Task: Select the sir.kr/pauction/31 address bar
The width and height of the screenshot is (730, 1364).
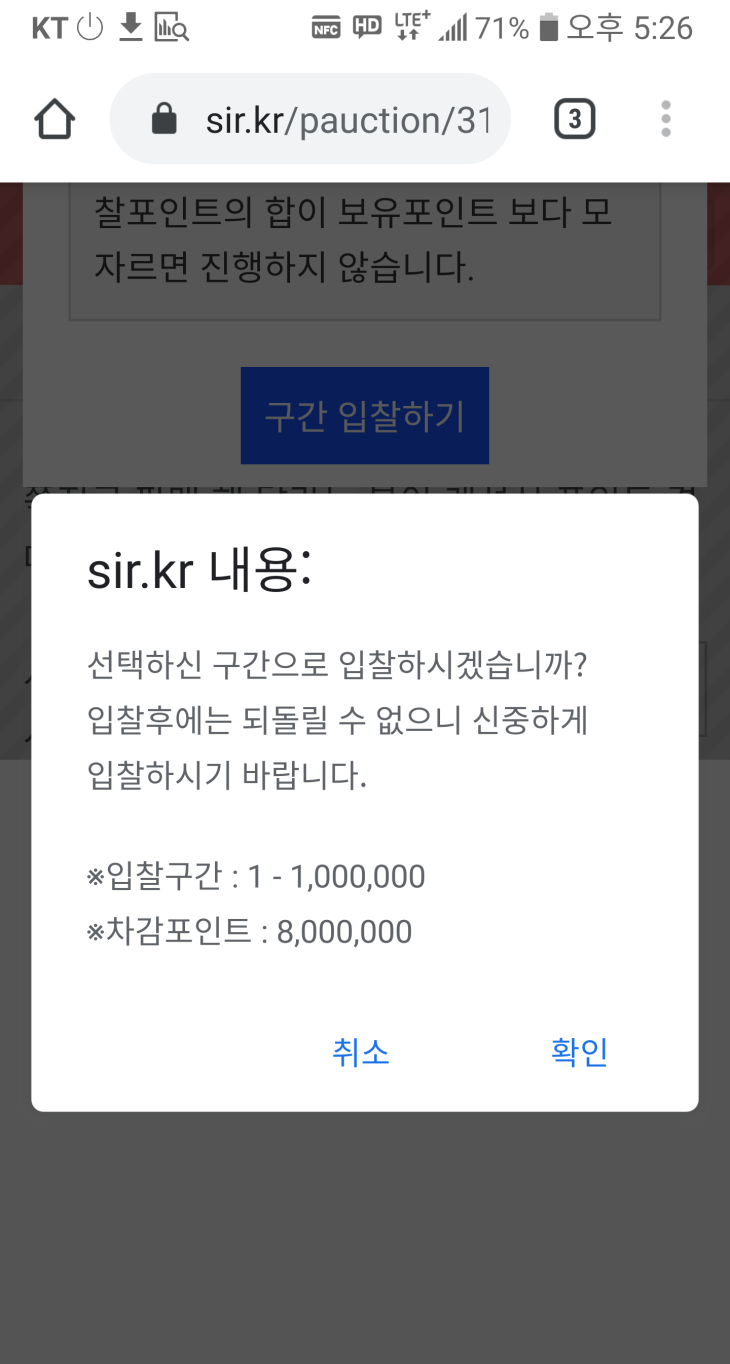Action: click(340, 119)
